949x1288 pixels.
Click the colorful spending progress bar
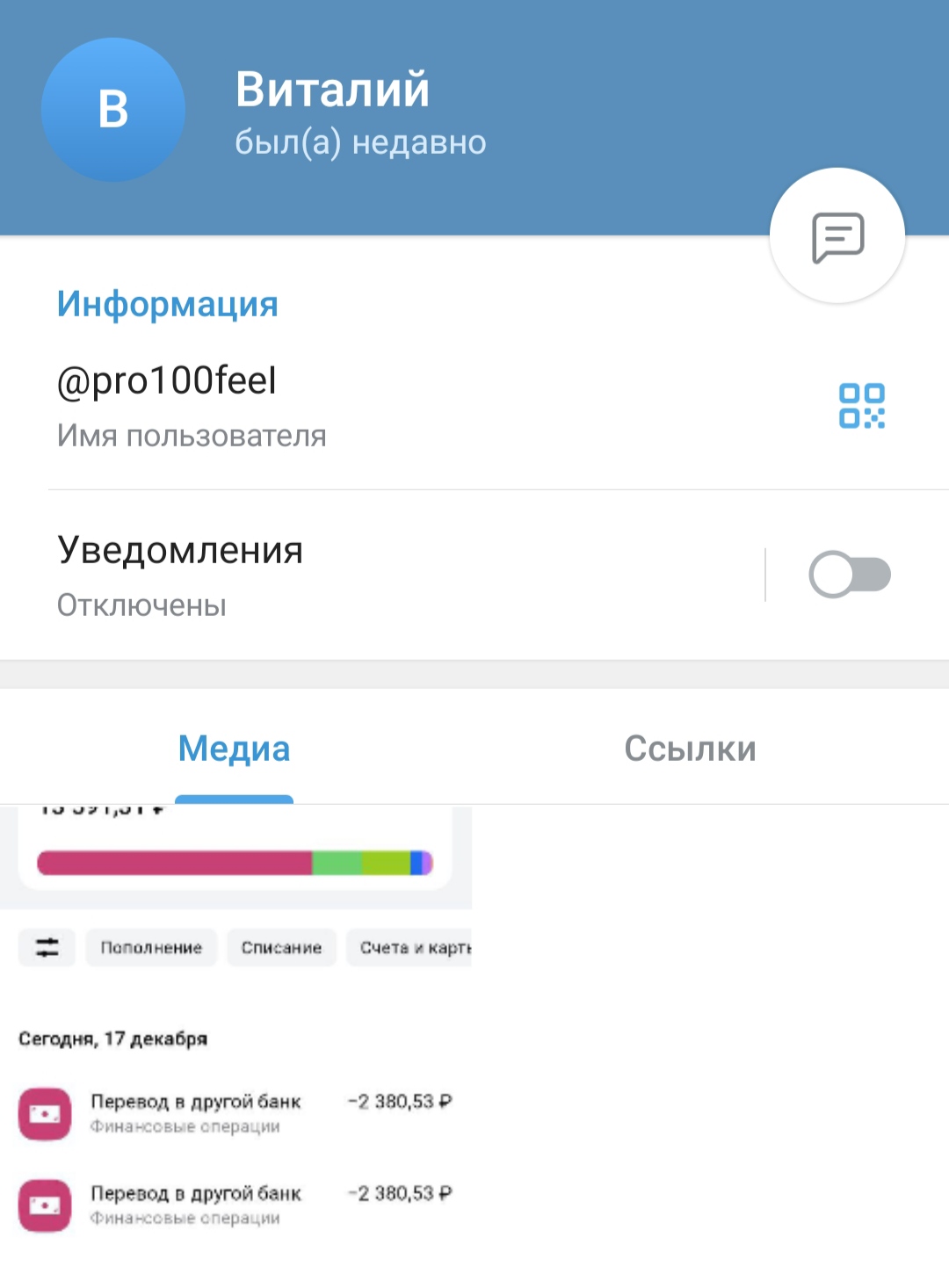click(x=235, y=864)
